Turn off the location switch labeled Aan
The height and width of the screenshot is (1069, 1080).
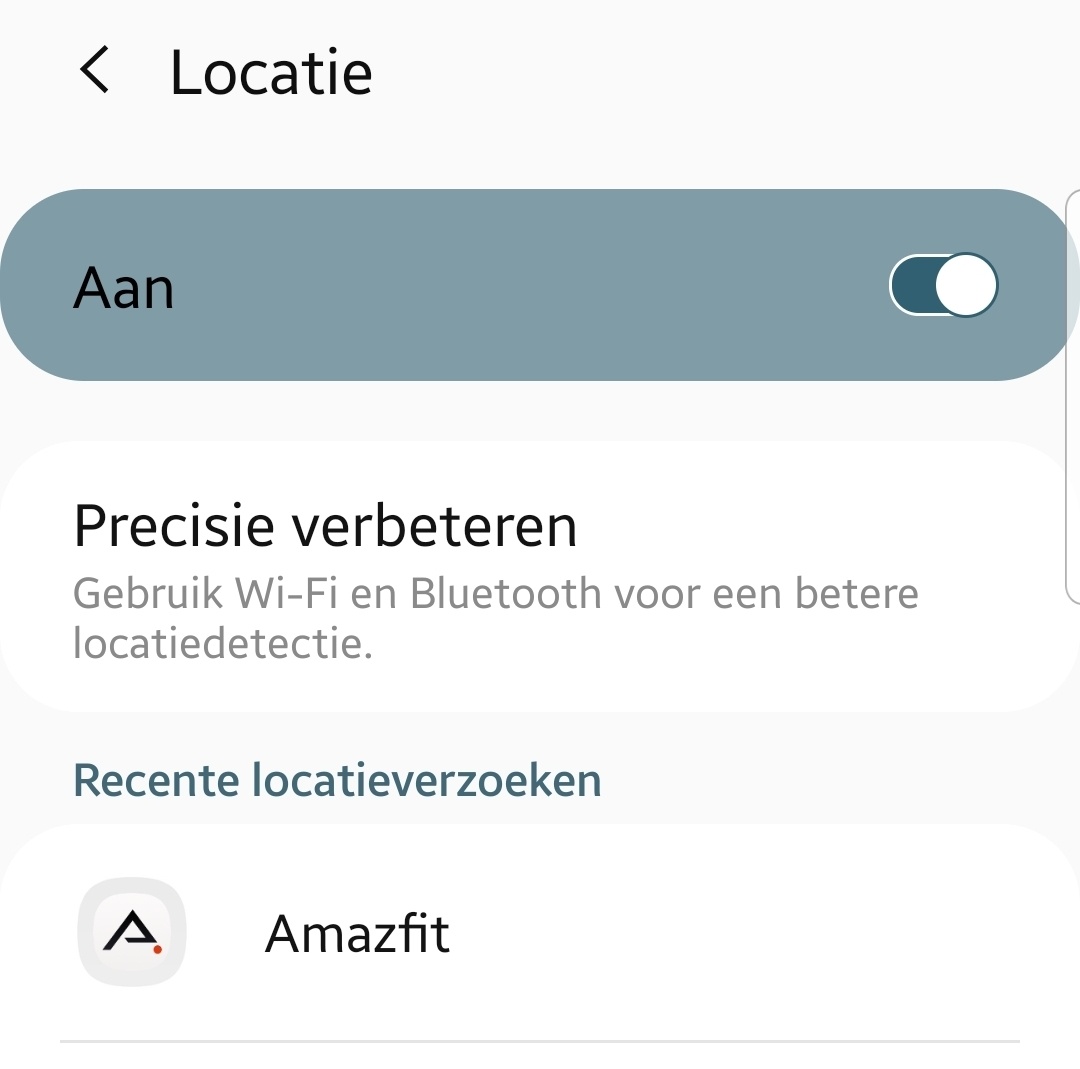click(943, 286)
